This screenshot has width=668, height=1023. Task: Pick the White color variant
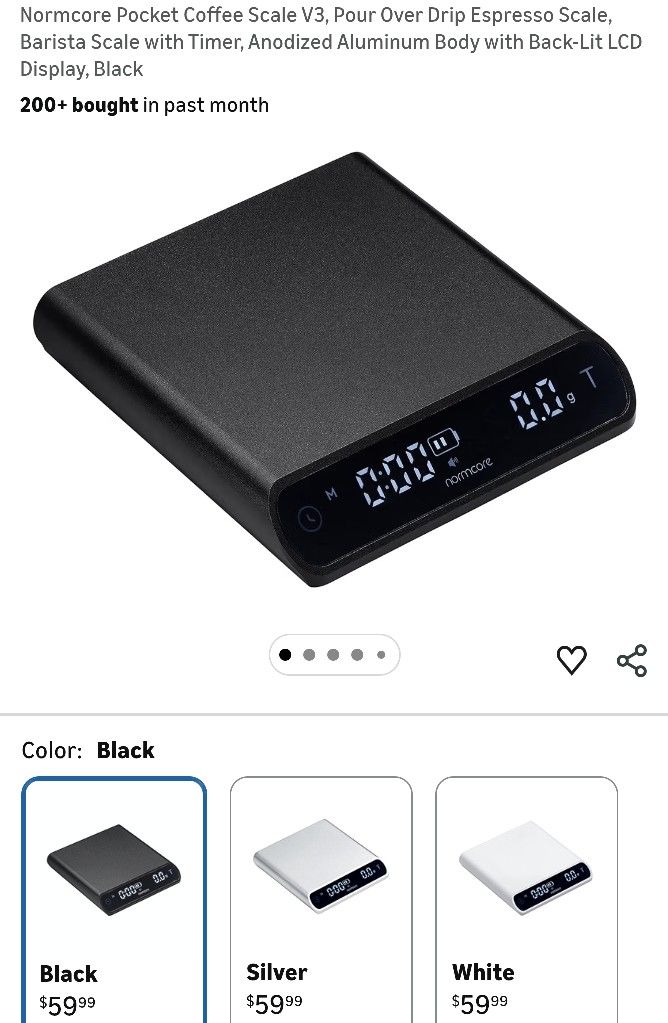(x=526, y=900)
